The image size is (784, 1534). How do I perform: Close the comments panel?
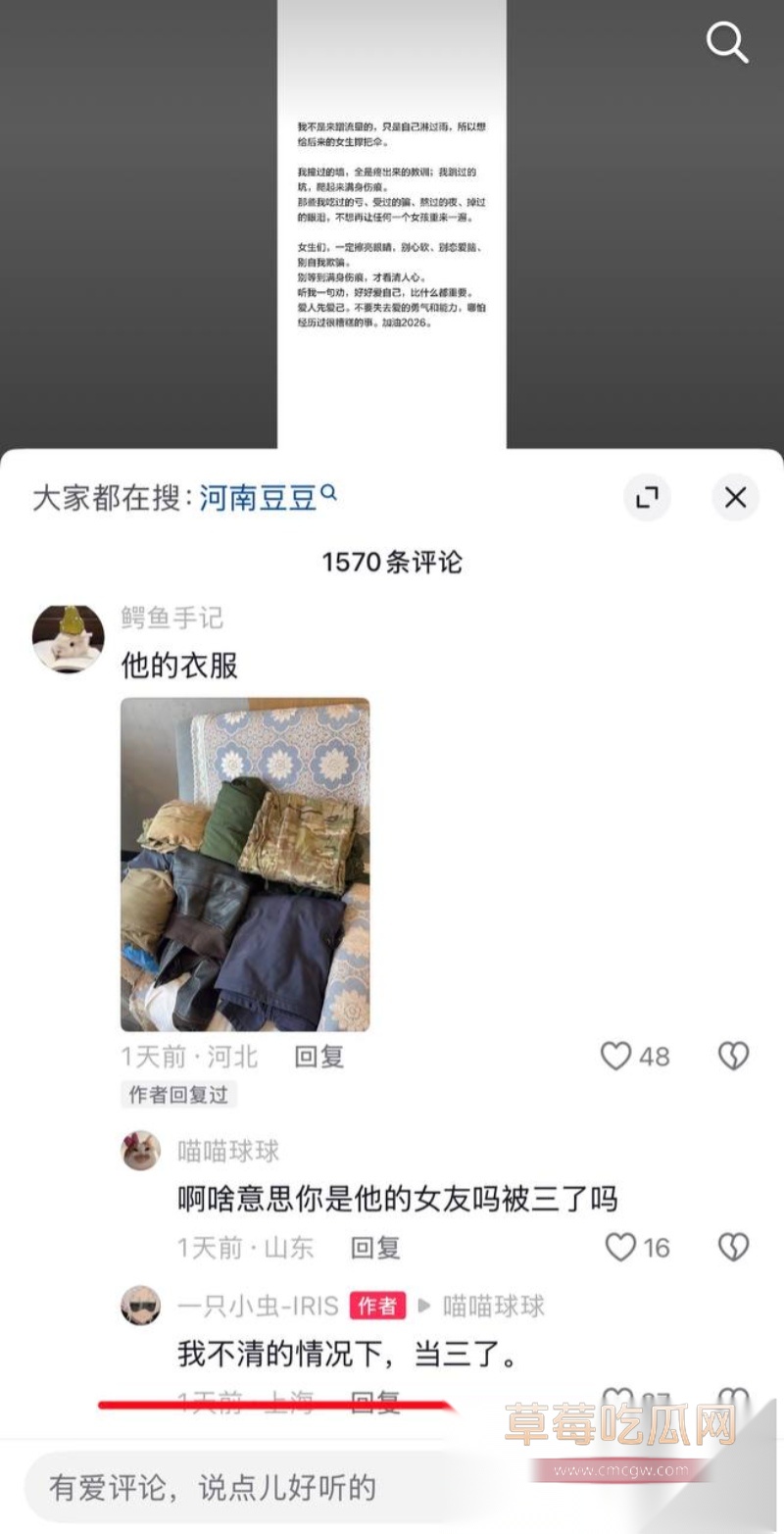[x=735, y=498]
